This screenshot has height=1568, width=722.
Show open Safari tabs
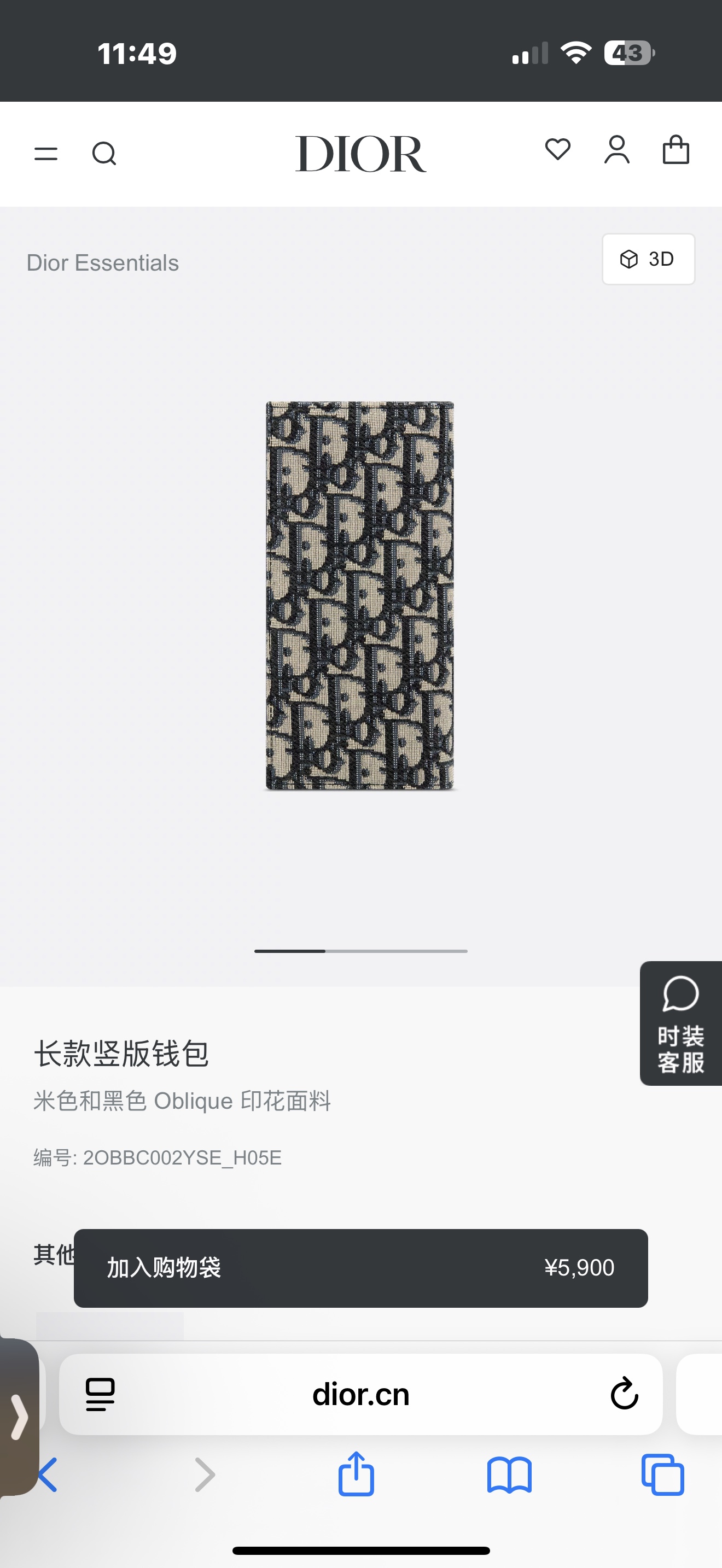point(662,1475)
